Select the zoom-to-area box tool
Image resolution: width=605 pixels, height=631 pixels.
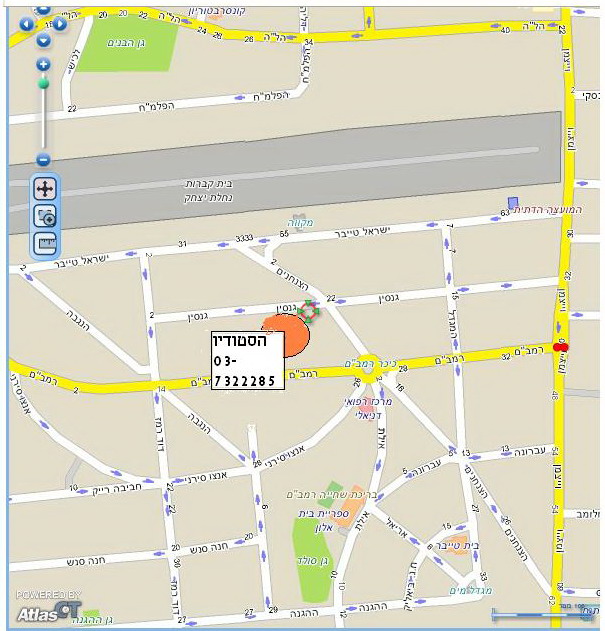click(x=45, y=215)
